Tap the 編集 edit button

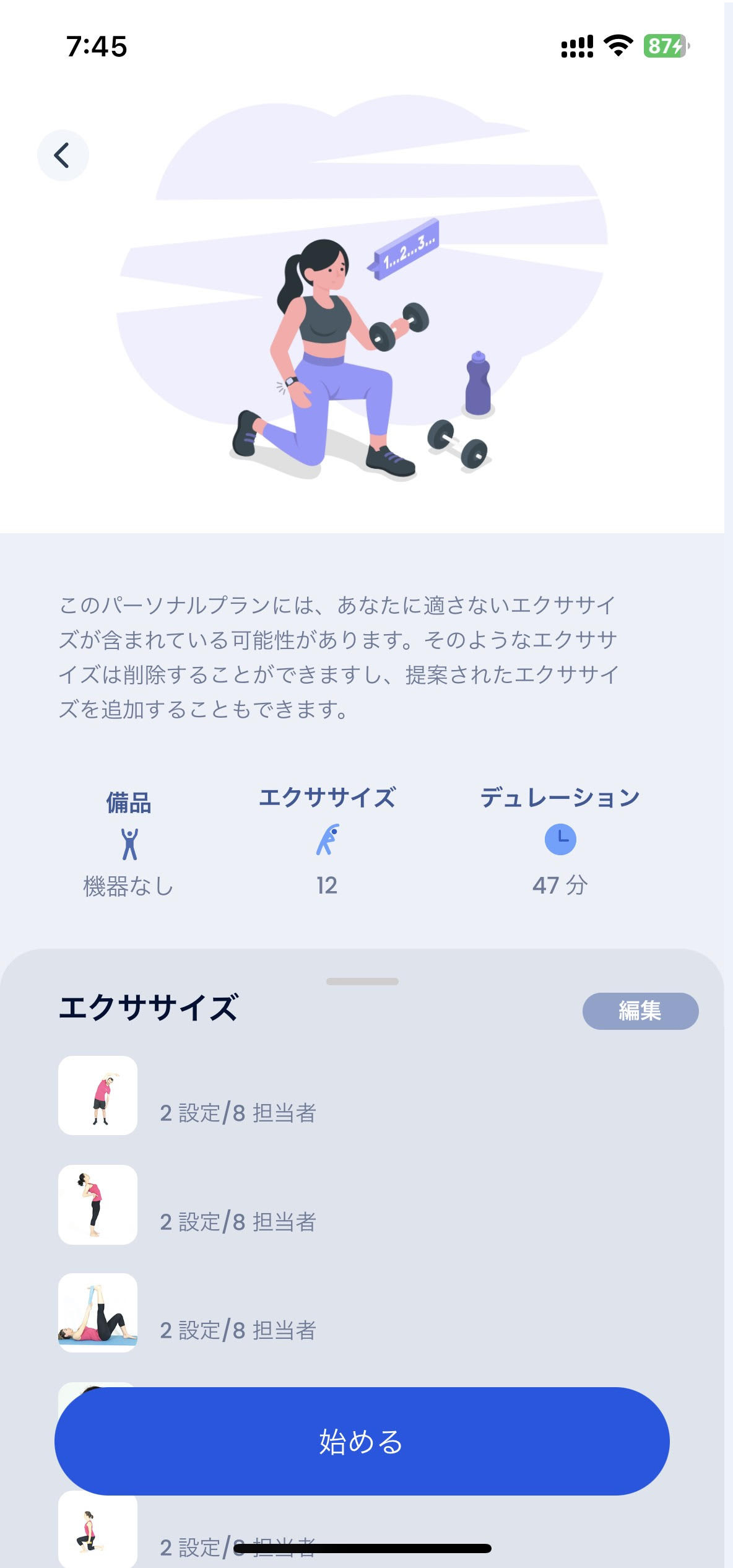[x=640, y=1011]
